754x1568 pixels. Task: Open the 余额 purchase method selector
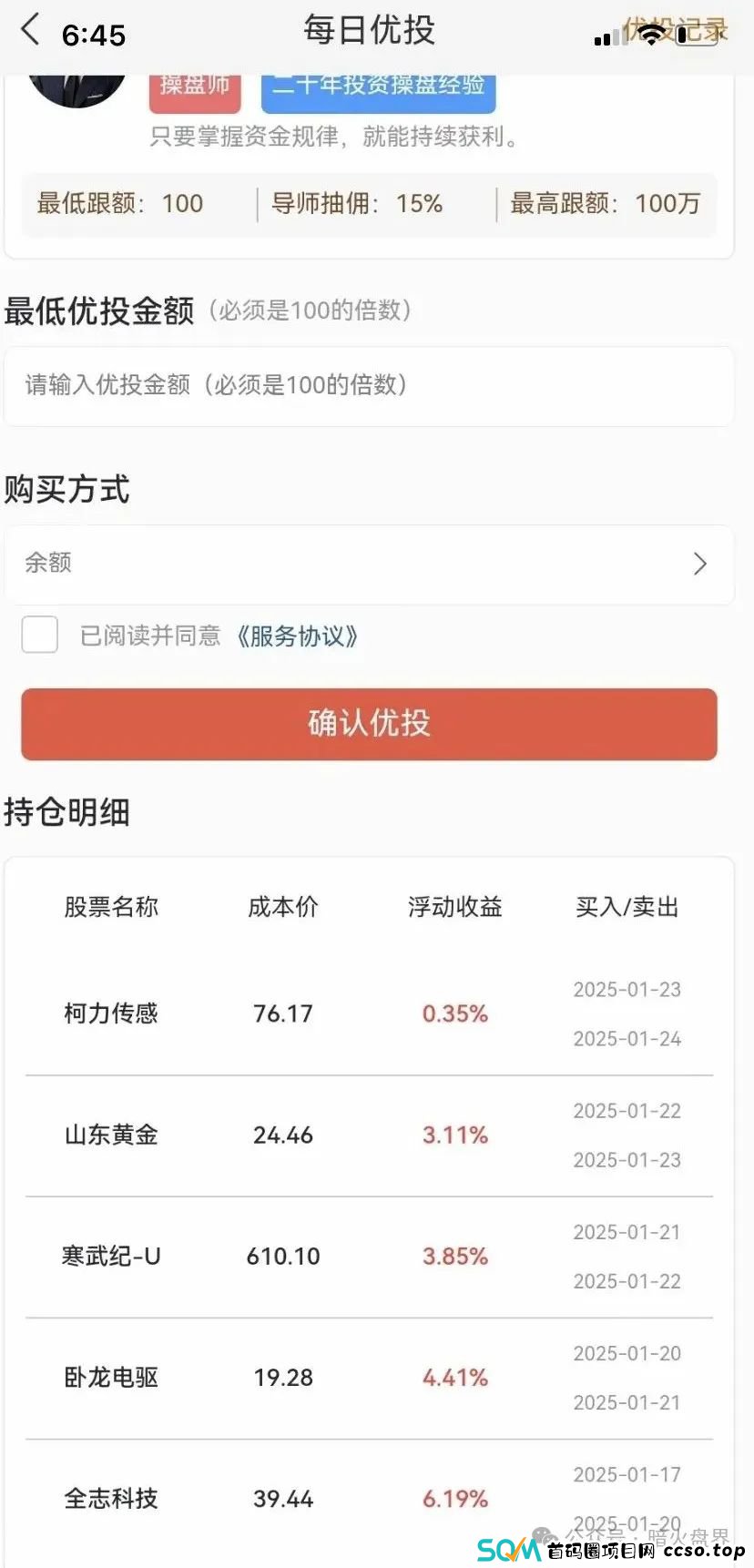[369, 564]
